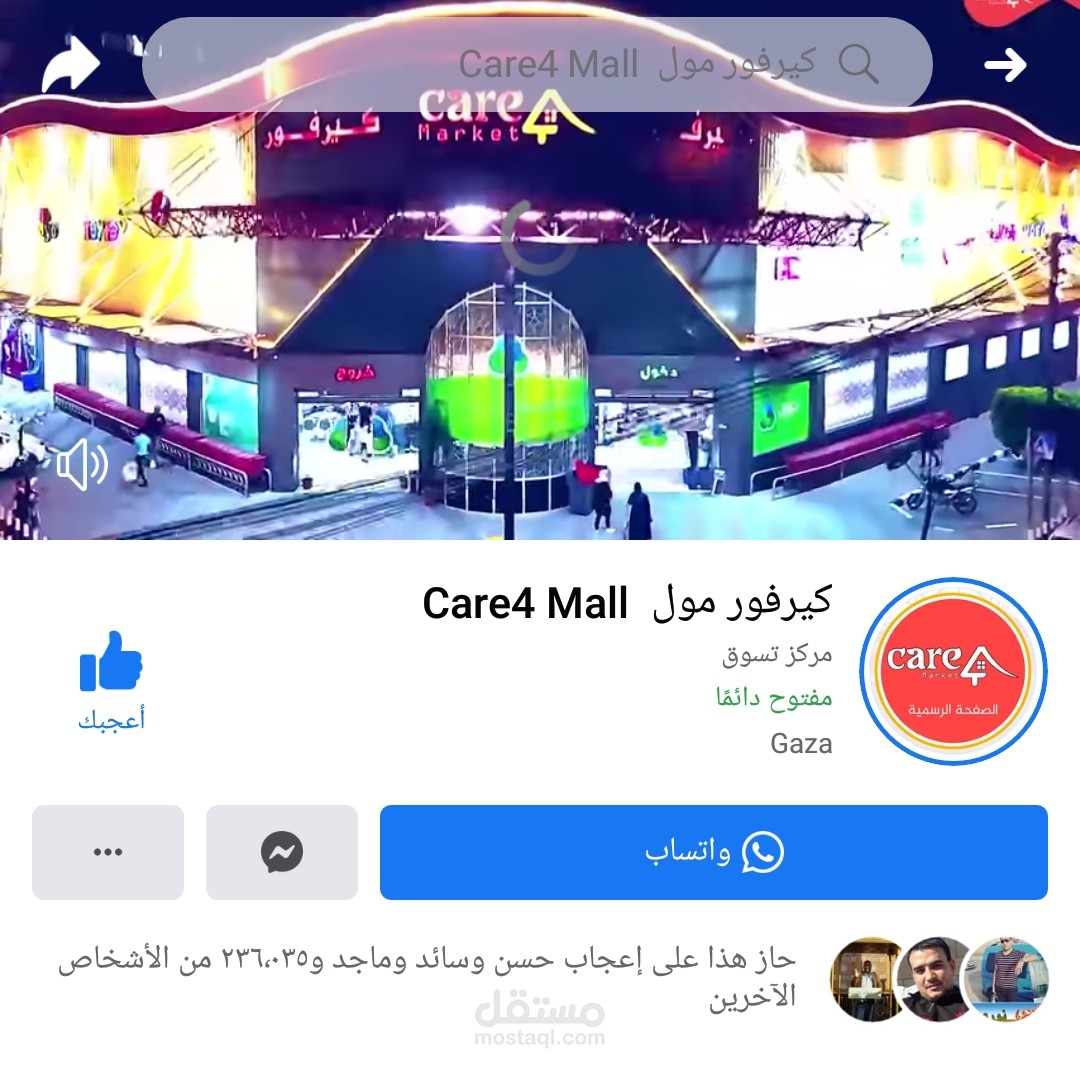Open the Care4 Mall profile picture
Screen dimensions: 1080x1070
[x=953, y=671]
